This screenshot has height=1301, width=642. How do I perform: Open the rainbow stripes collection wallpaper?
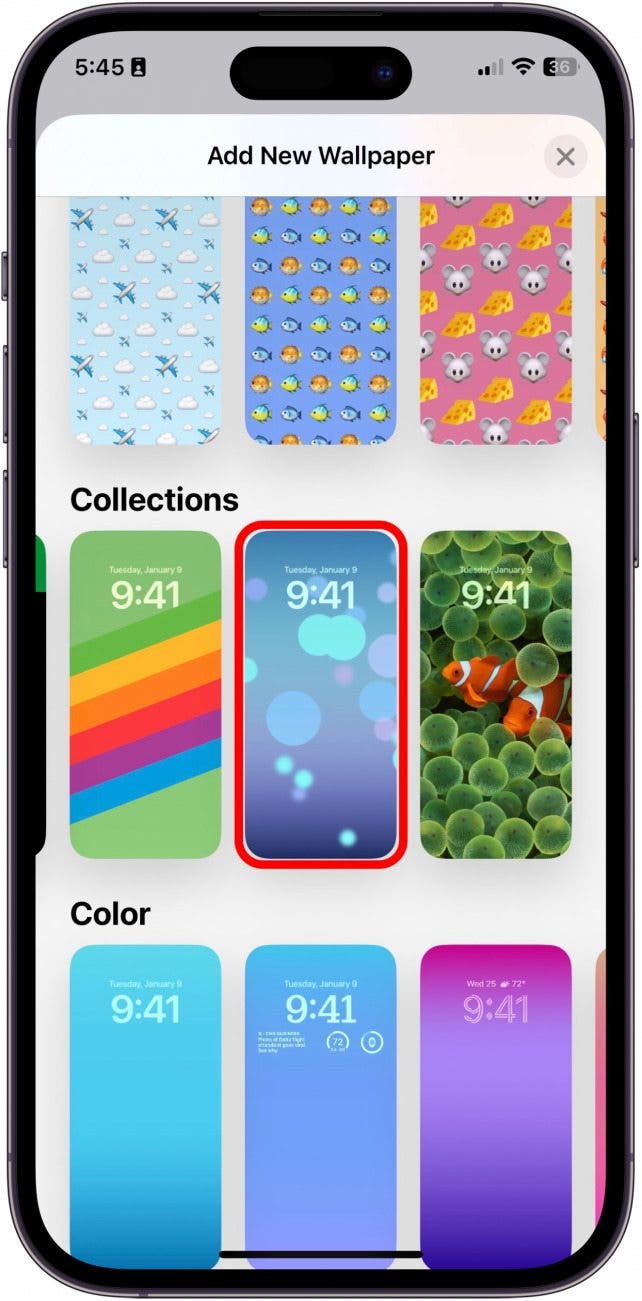click(x=146, y=694)
